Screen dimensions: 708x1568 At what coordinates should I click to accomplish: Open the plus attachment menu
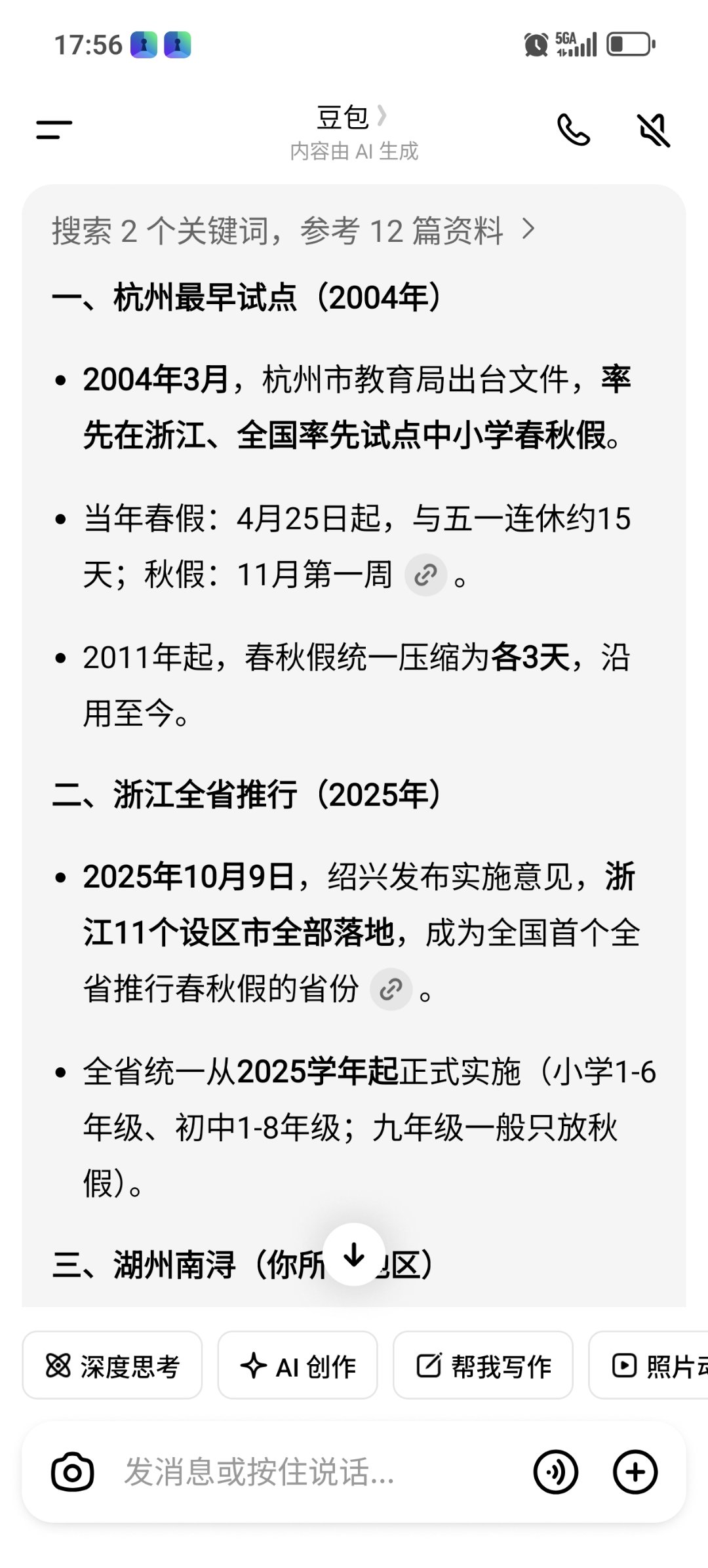coord(635,1472)
